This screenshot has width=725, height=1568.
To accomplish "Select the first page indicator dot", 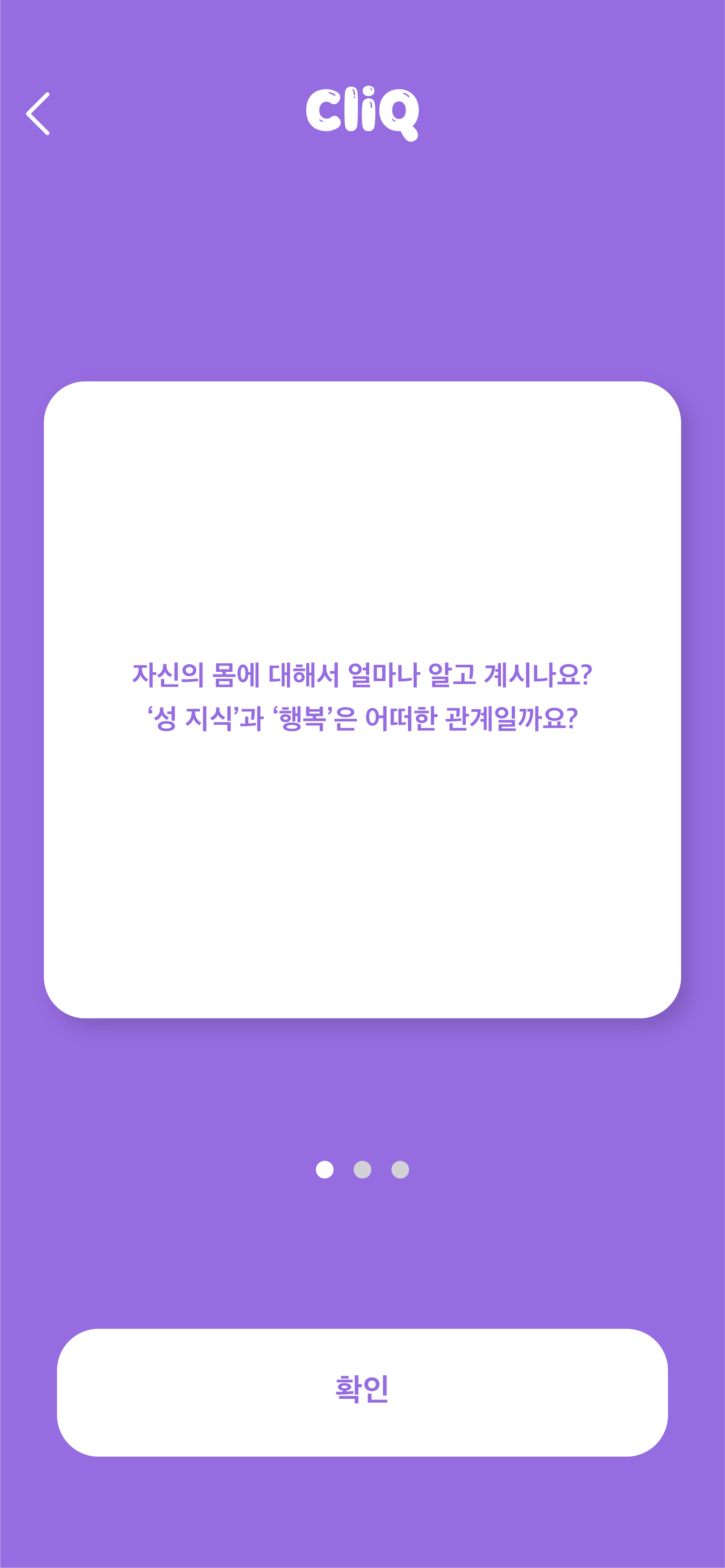I will point(324,1169).
